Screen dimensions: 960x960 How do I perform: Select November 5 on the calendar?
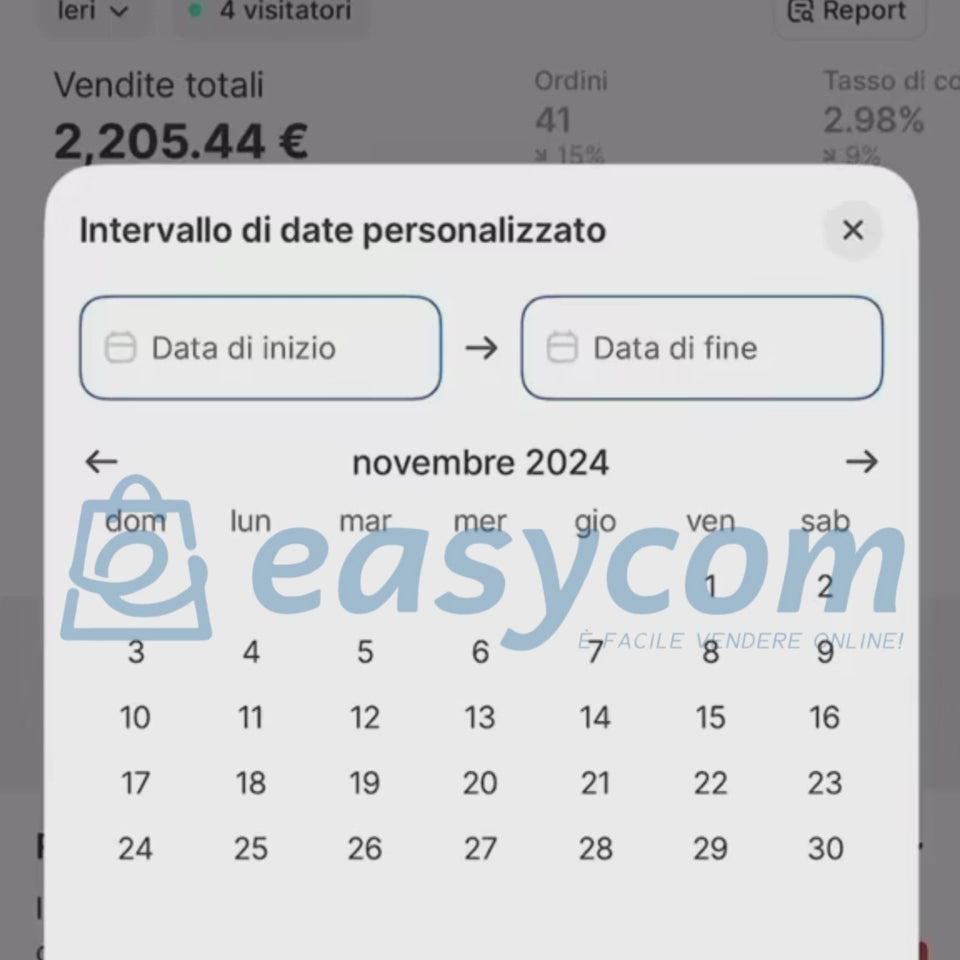(365, 652)
